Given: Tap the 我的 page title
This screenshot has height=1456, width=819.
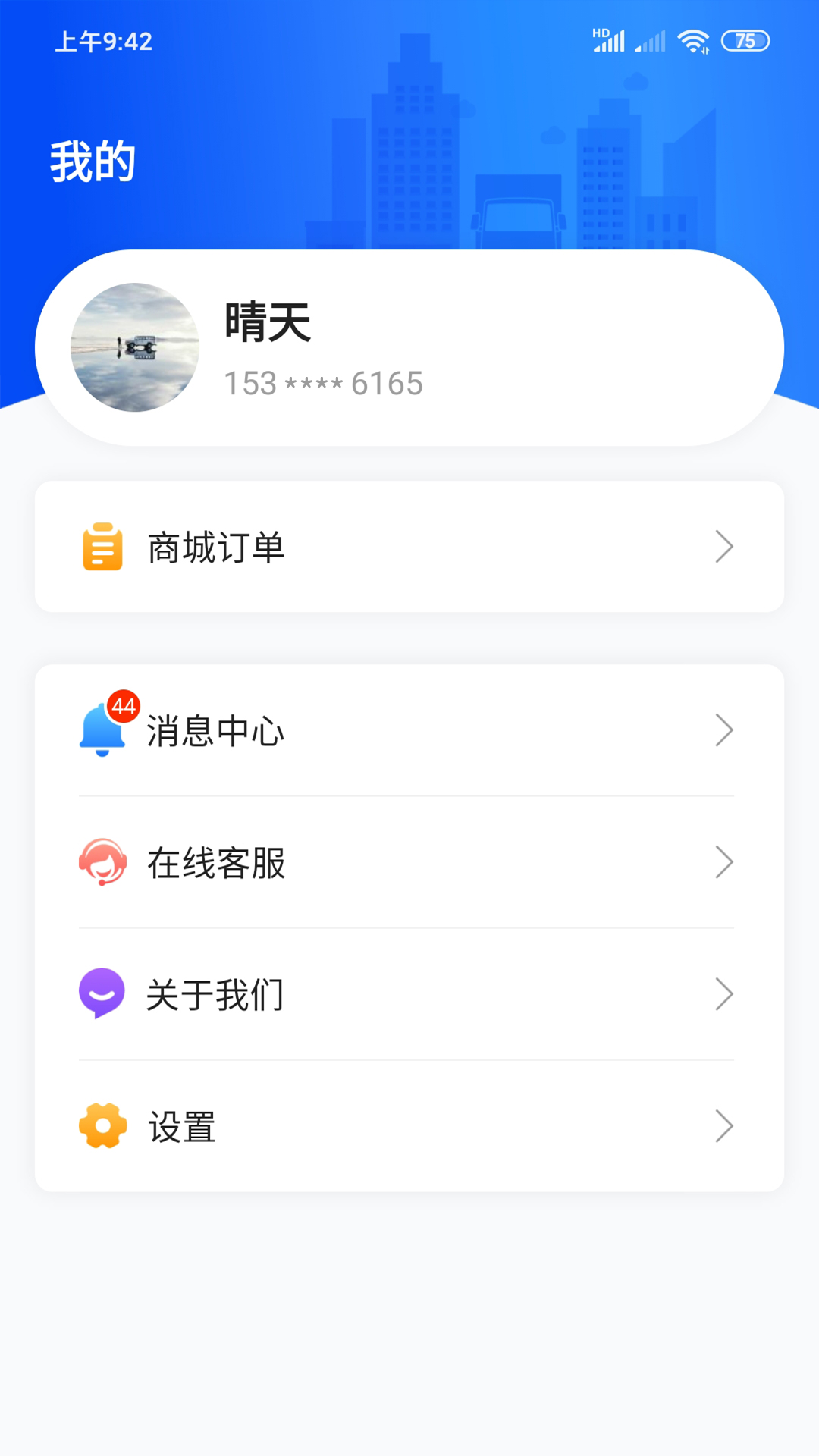Looking at the screenshot, I should click(92, 159).
